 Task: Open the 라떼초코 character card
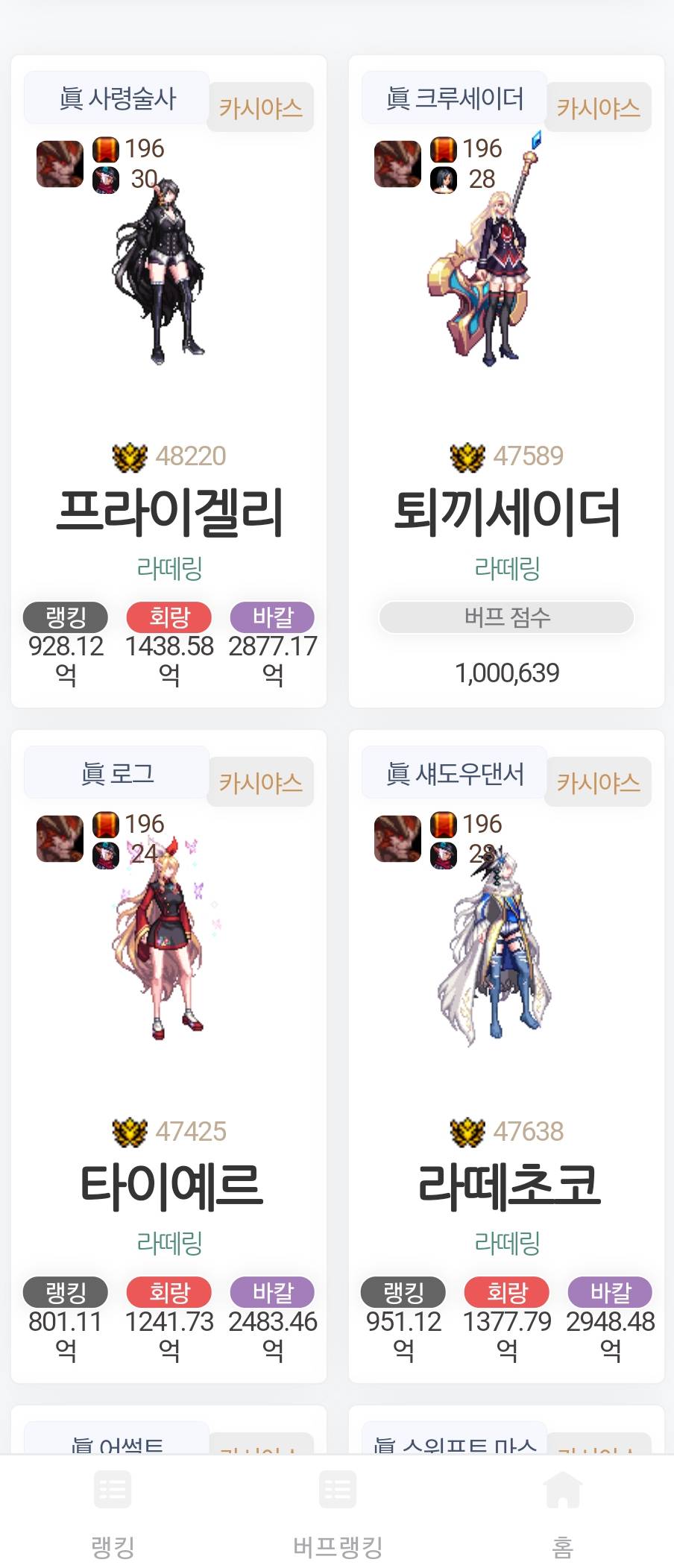[x=506, y=1186]
